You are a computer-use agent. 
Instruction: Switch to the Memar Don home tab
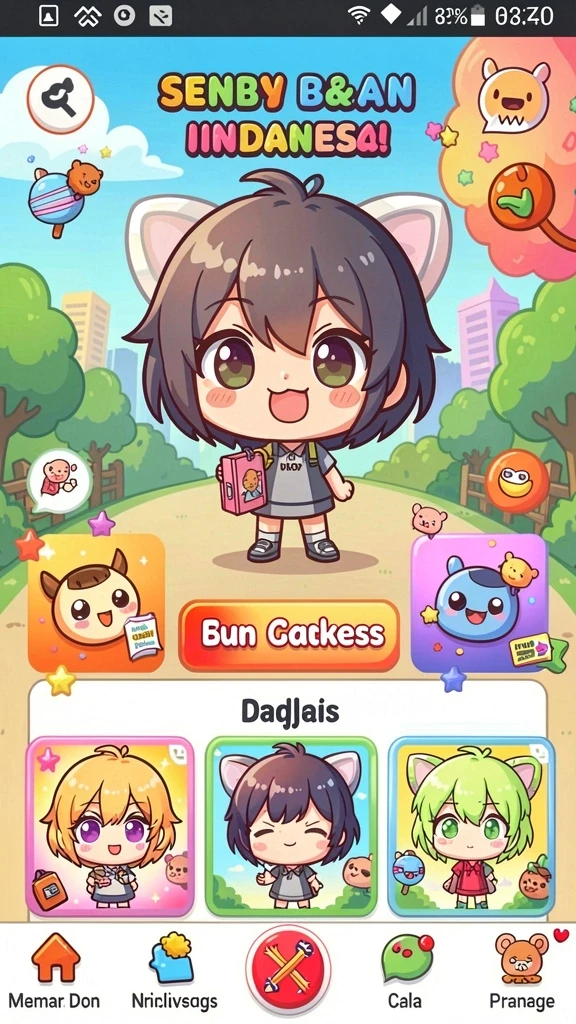tap(54, 972)
